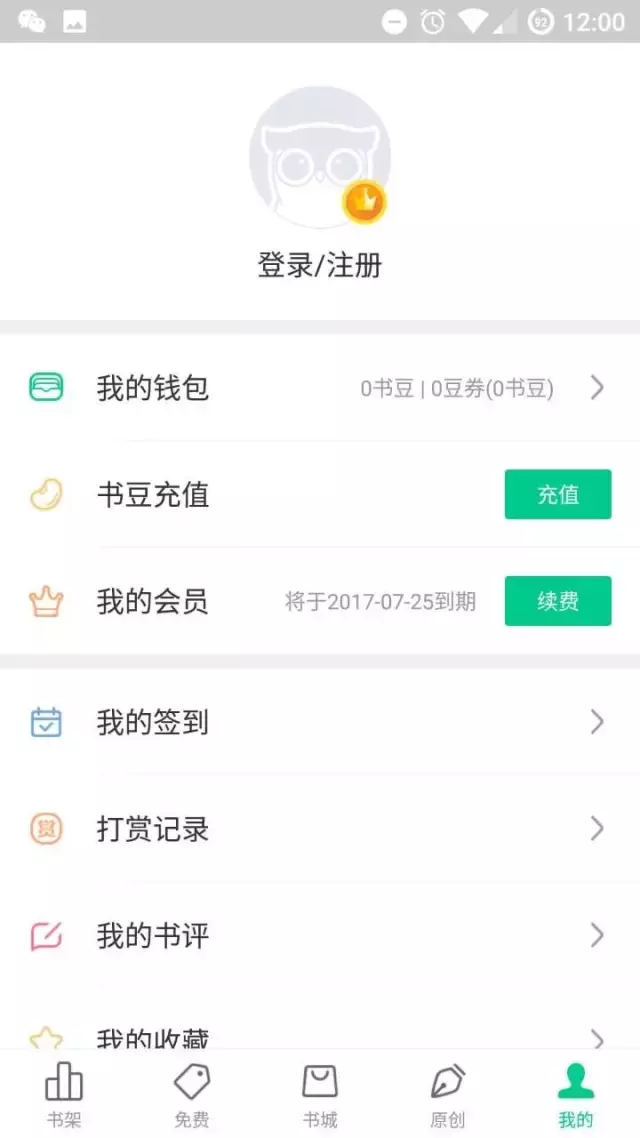Open 我的书评 reviews
This screenshot has width=640, height=1138.
(319, 936)
